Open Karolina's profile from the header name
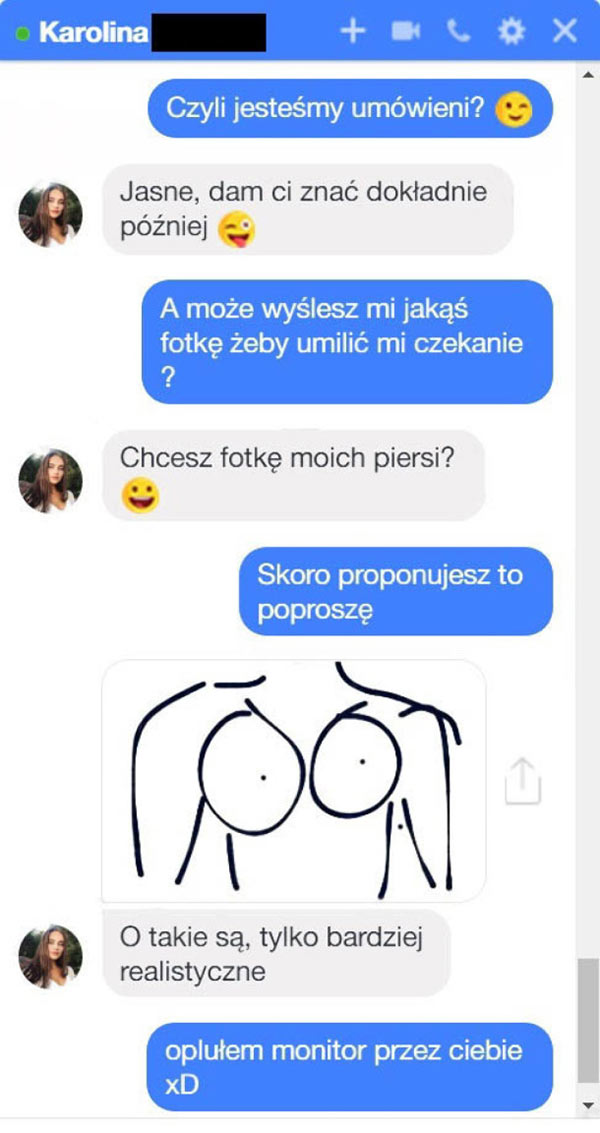The height and width of the screenshot is (1133, 600). point(93,32)
